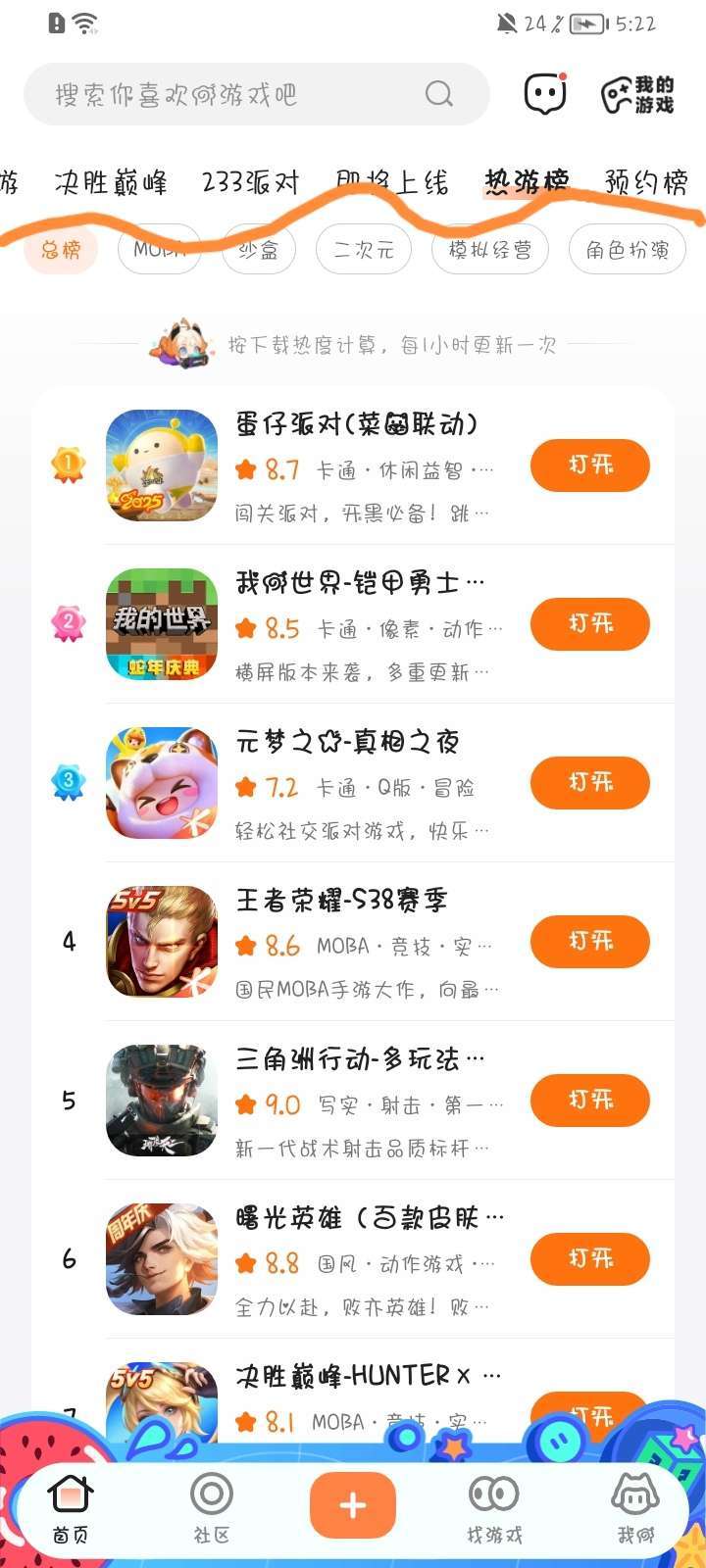This screenshot has width=706, height=1568.
Task: Tap the orange plus create button
Action: coord(353,1505)
